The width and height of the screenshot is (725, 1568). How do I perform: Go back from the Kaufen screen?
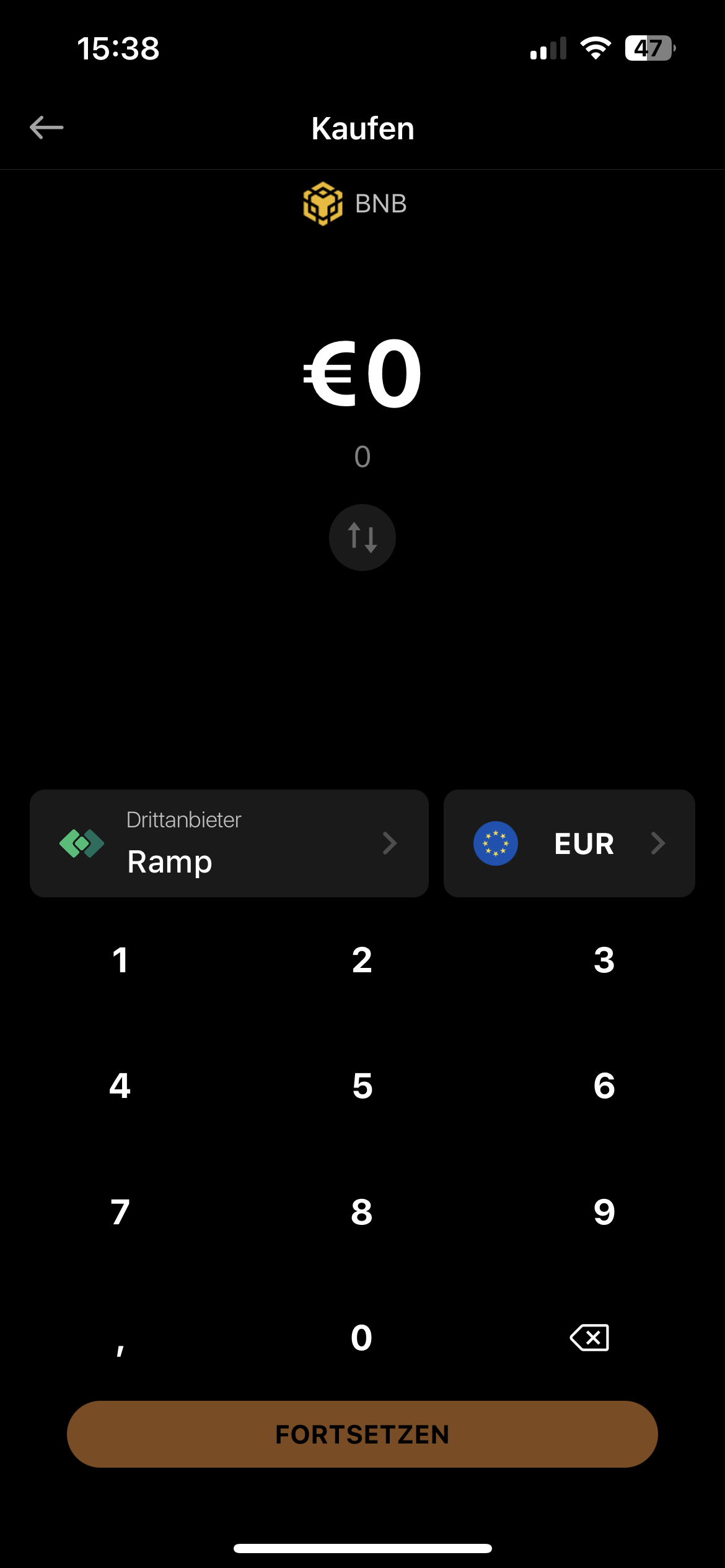[x=46, y=128]
